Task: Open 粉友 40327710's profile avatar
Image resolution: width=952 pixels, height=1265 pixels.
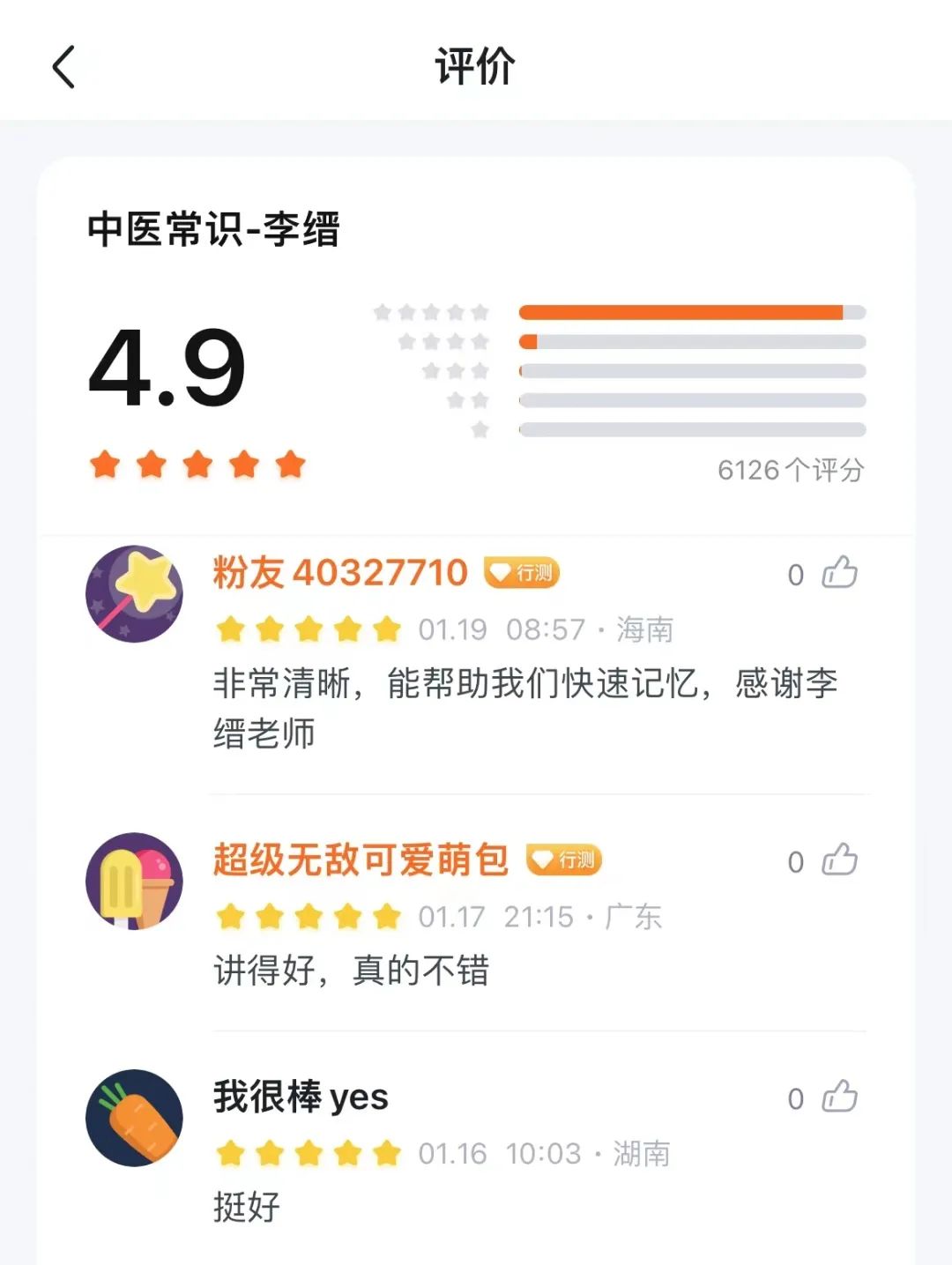Action: (x=134, y=593)
